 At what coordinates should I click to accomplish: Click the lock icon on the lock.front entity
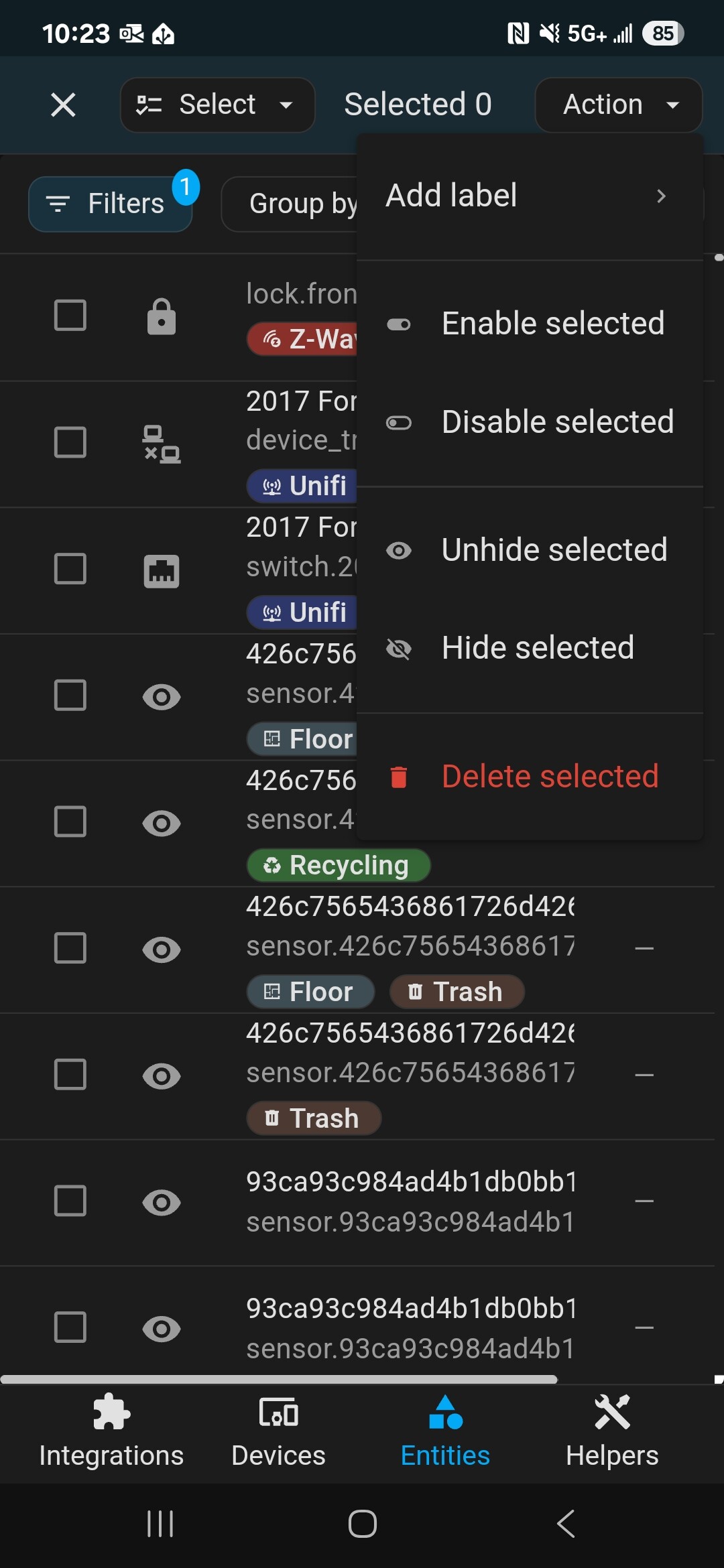click(161, 316)
